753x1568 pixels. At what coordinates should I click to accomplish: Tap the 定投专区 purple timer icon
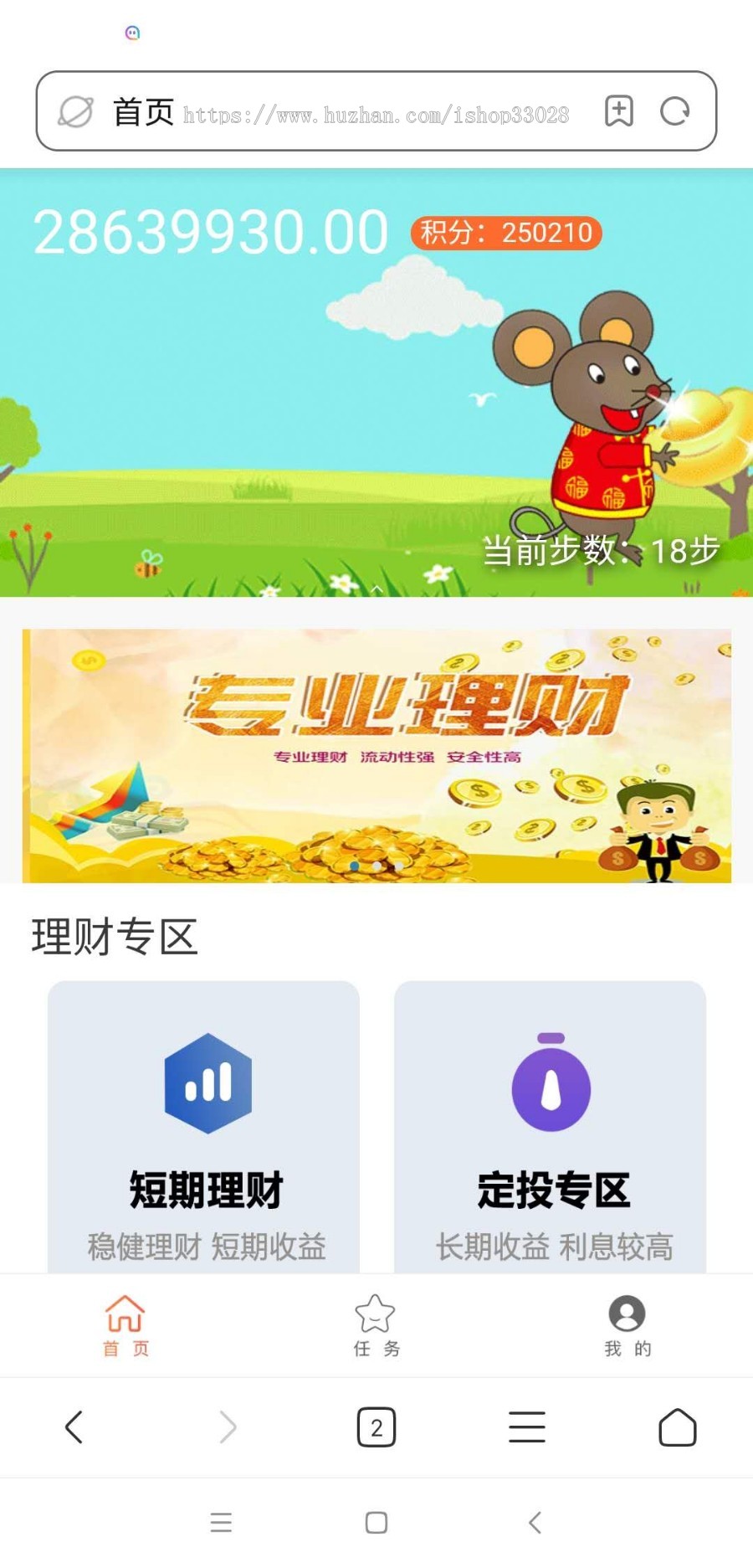coord(551,1086)
